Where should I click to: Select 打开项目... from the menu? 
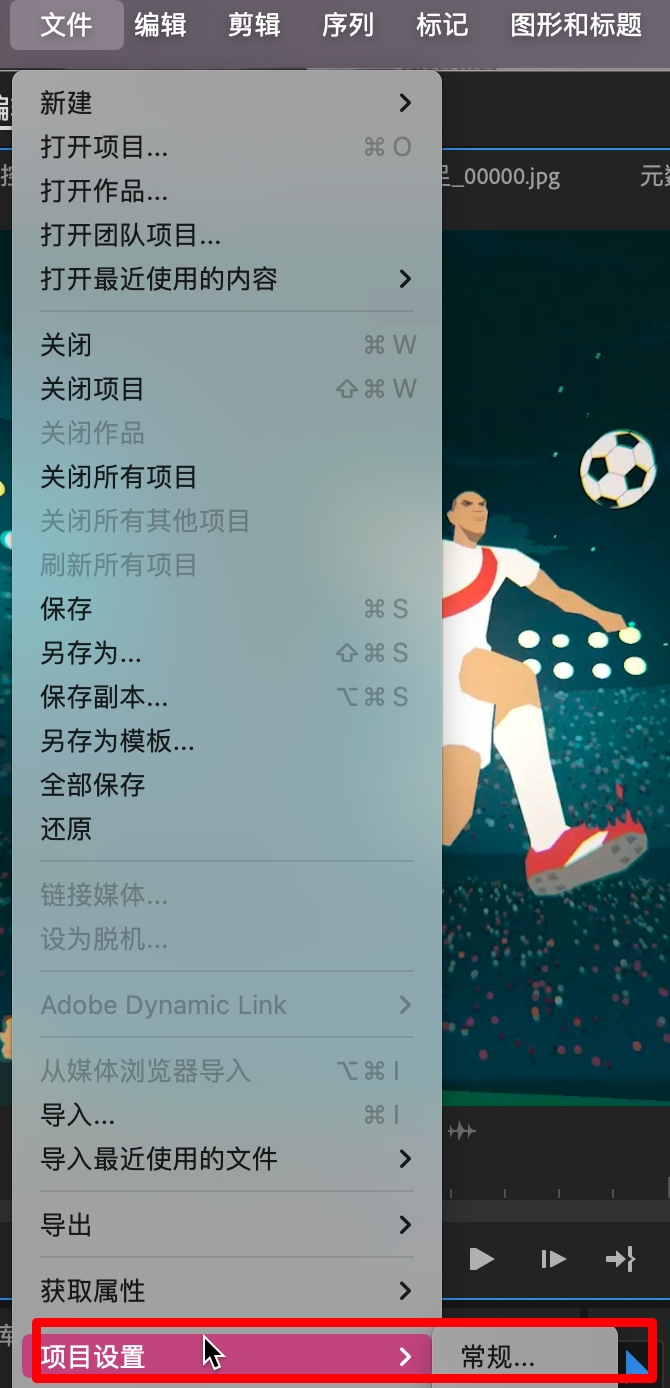click(104, 147)
